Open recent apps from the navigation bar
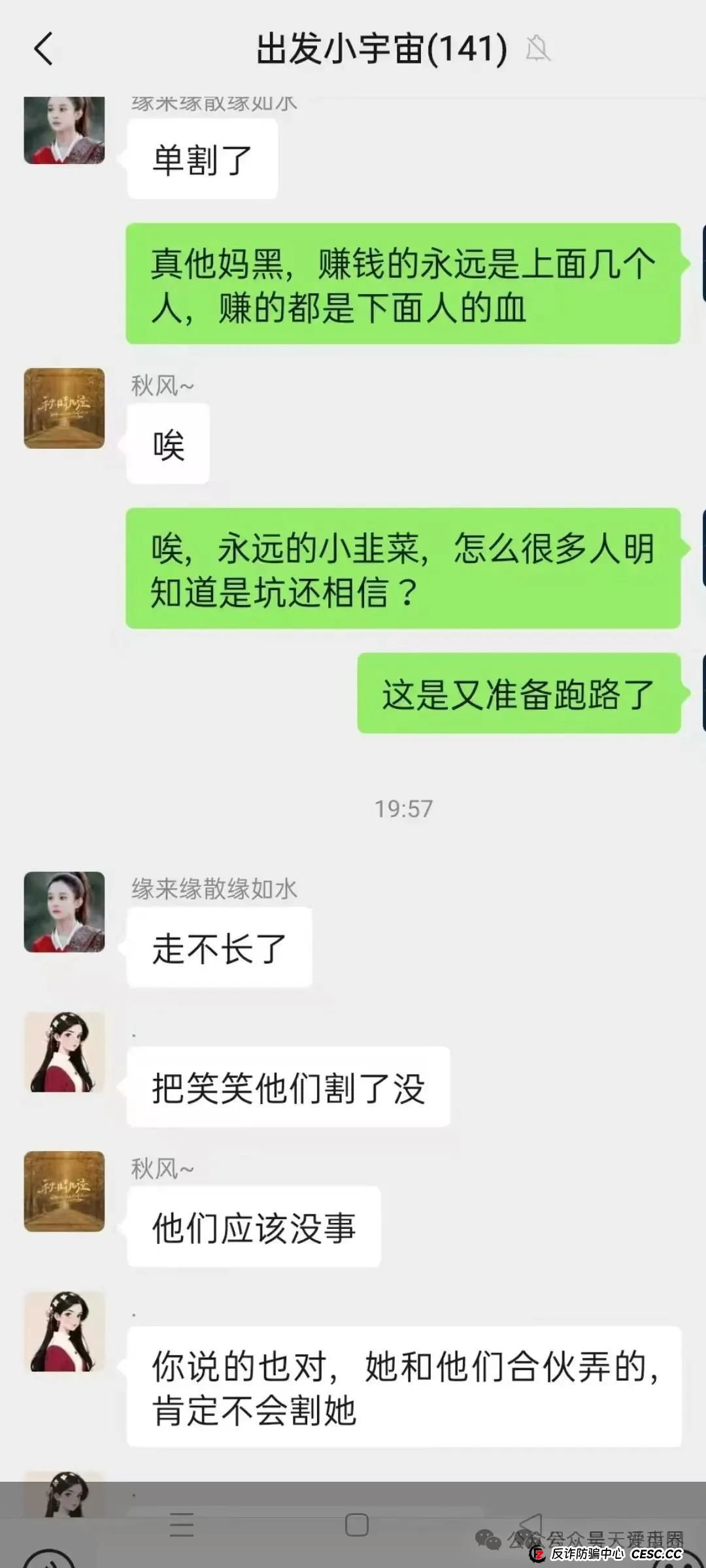Viewport: 706px width, 1568px height. pyautogui.click(x=182, y=1525)
